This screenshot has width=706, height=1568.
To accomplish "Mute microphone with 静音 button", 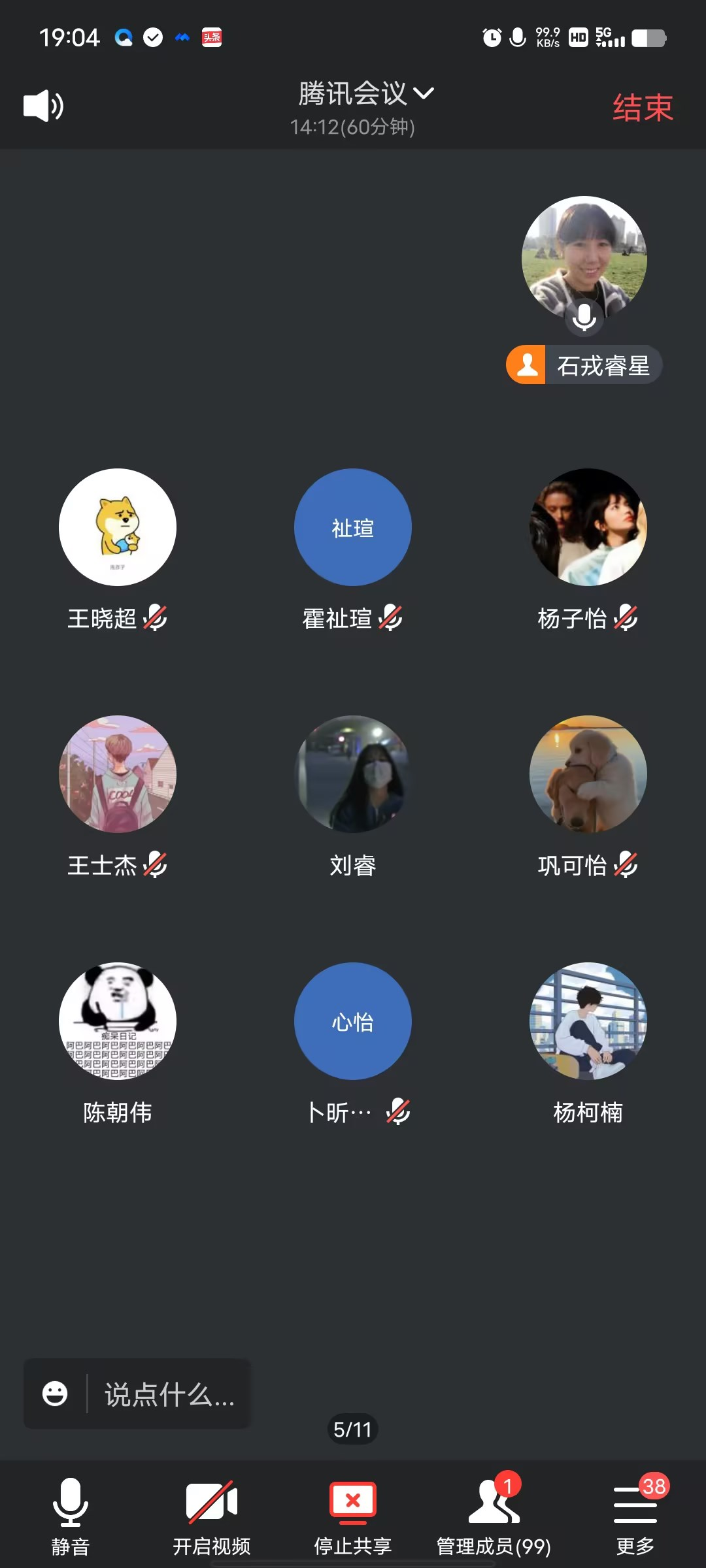I will pyautogui.click(x=70, y=1516).
